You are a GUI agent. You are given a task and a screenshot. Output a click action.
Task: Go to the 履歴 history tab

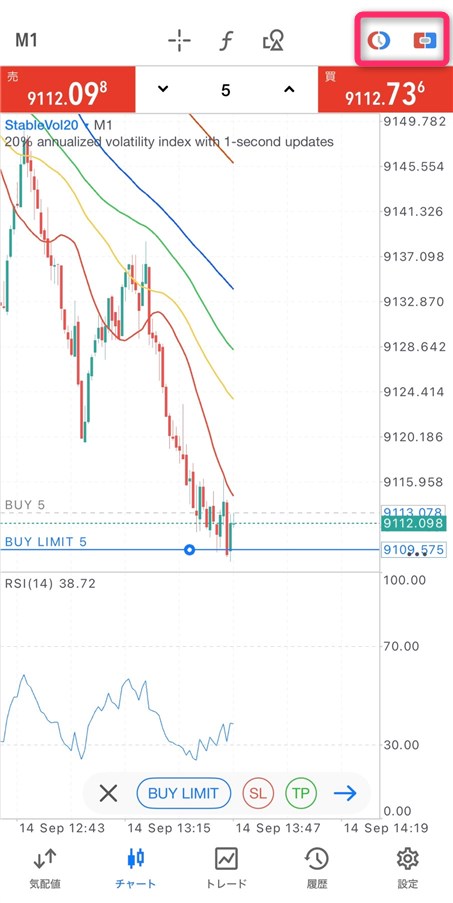tap(317, 868)
